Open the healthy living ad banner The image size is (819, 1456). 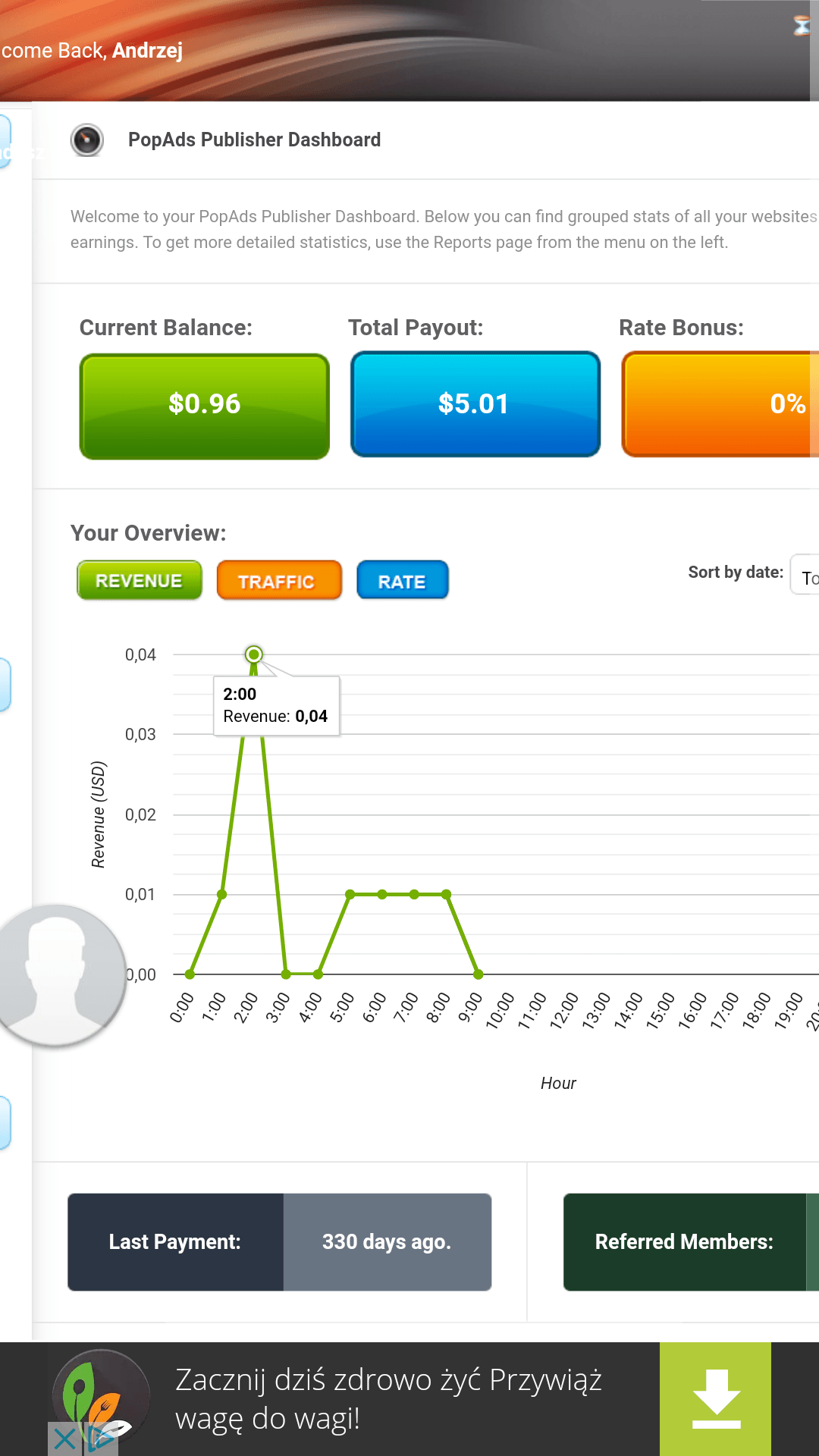point(388,1399)
